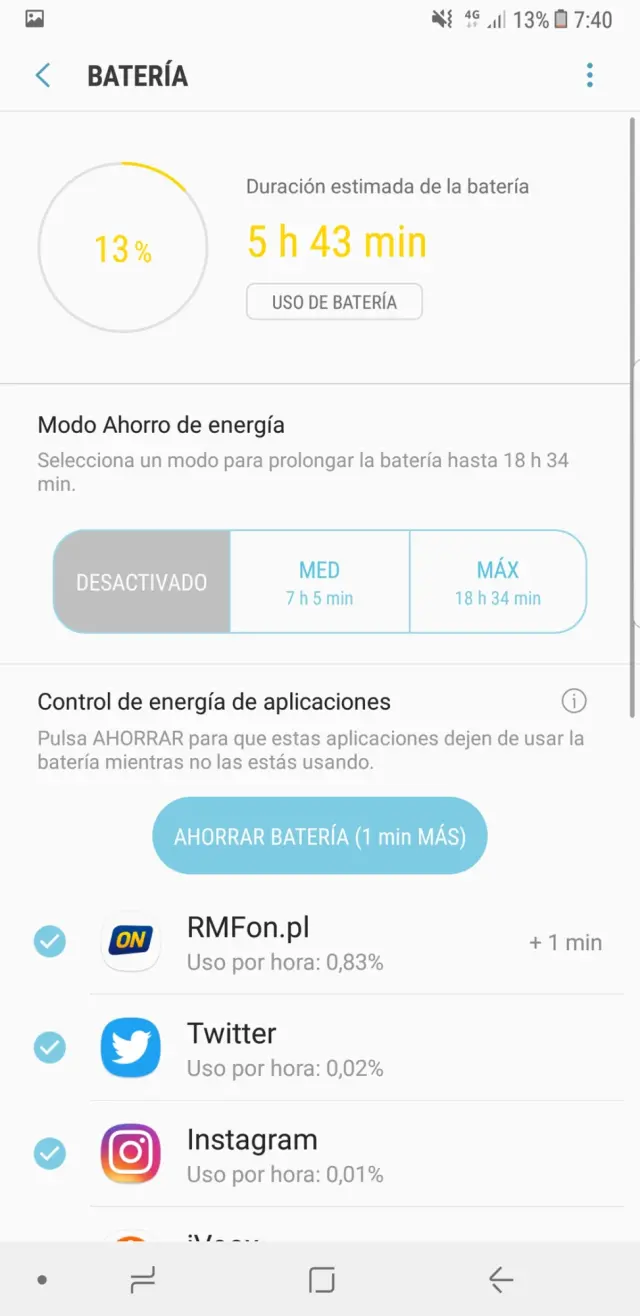The image size is (640, 1316).
Task: Uncheck the Twitter checkbox
Action: click(50, 1047)
